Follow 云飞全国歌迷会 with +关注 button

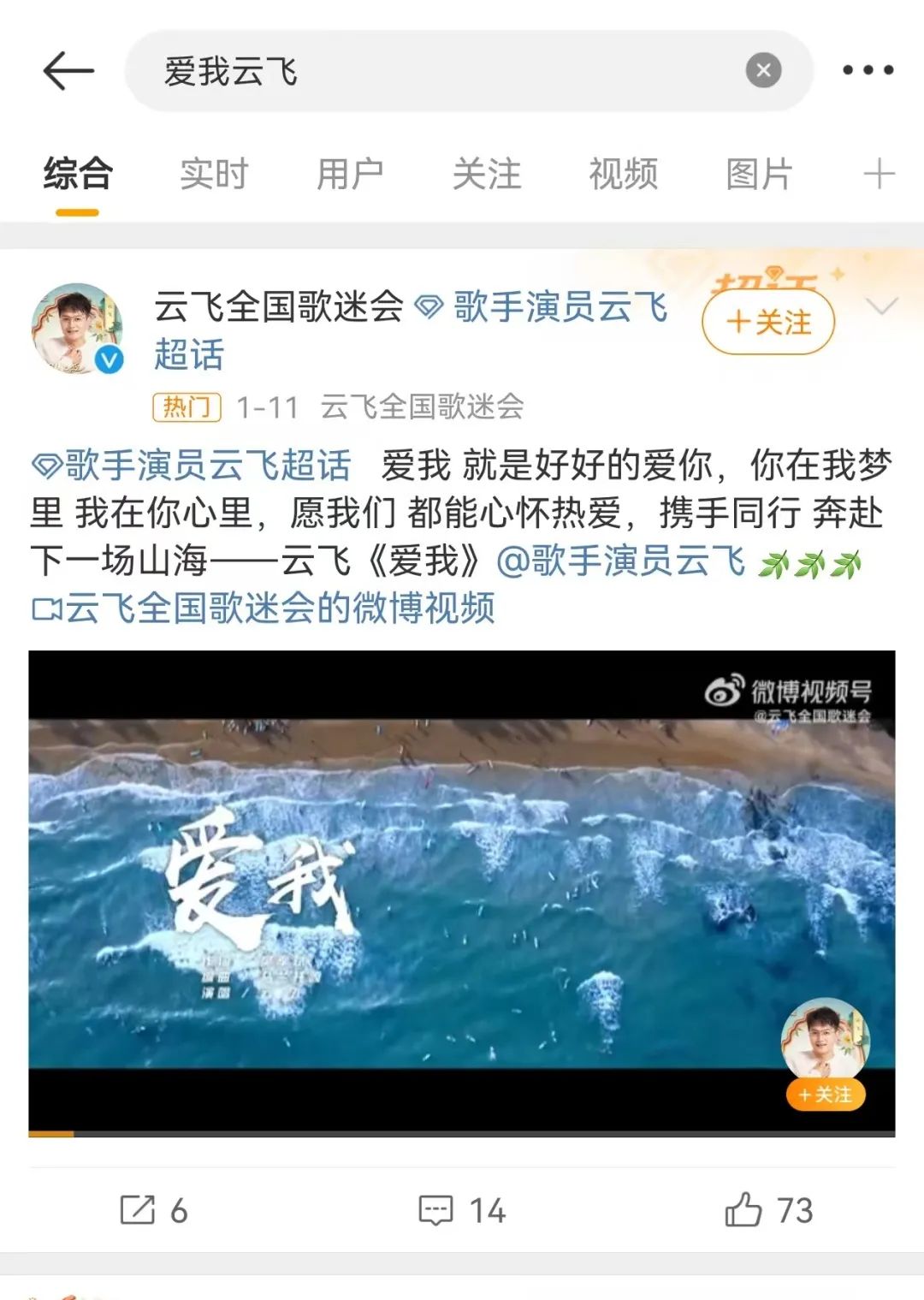click(767, 323)
